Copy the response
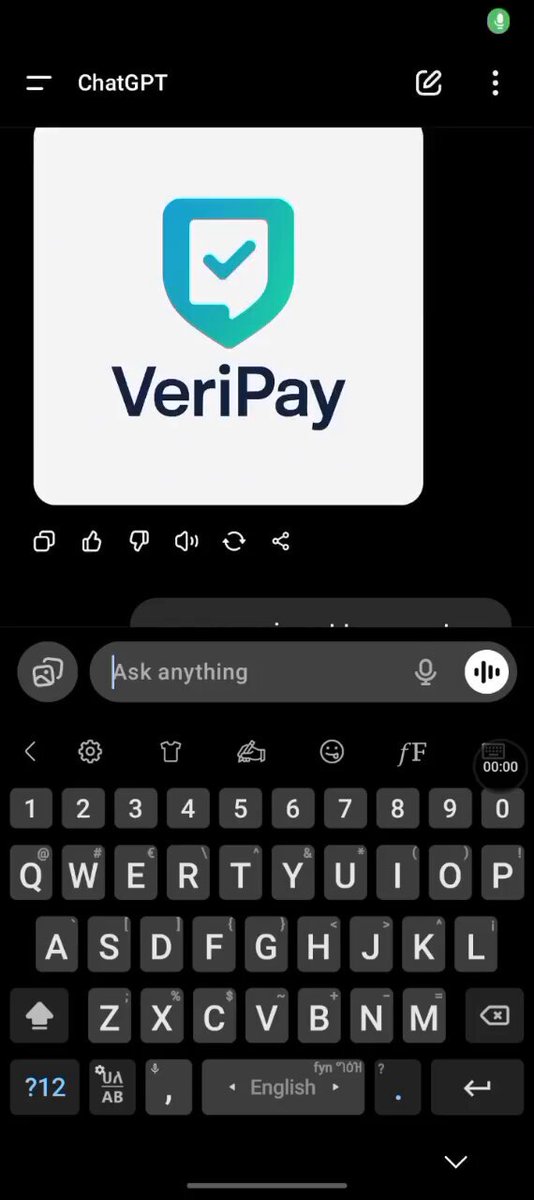Viewport: 534px width, 1200px height. tap(44, 541)
